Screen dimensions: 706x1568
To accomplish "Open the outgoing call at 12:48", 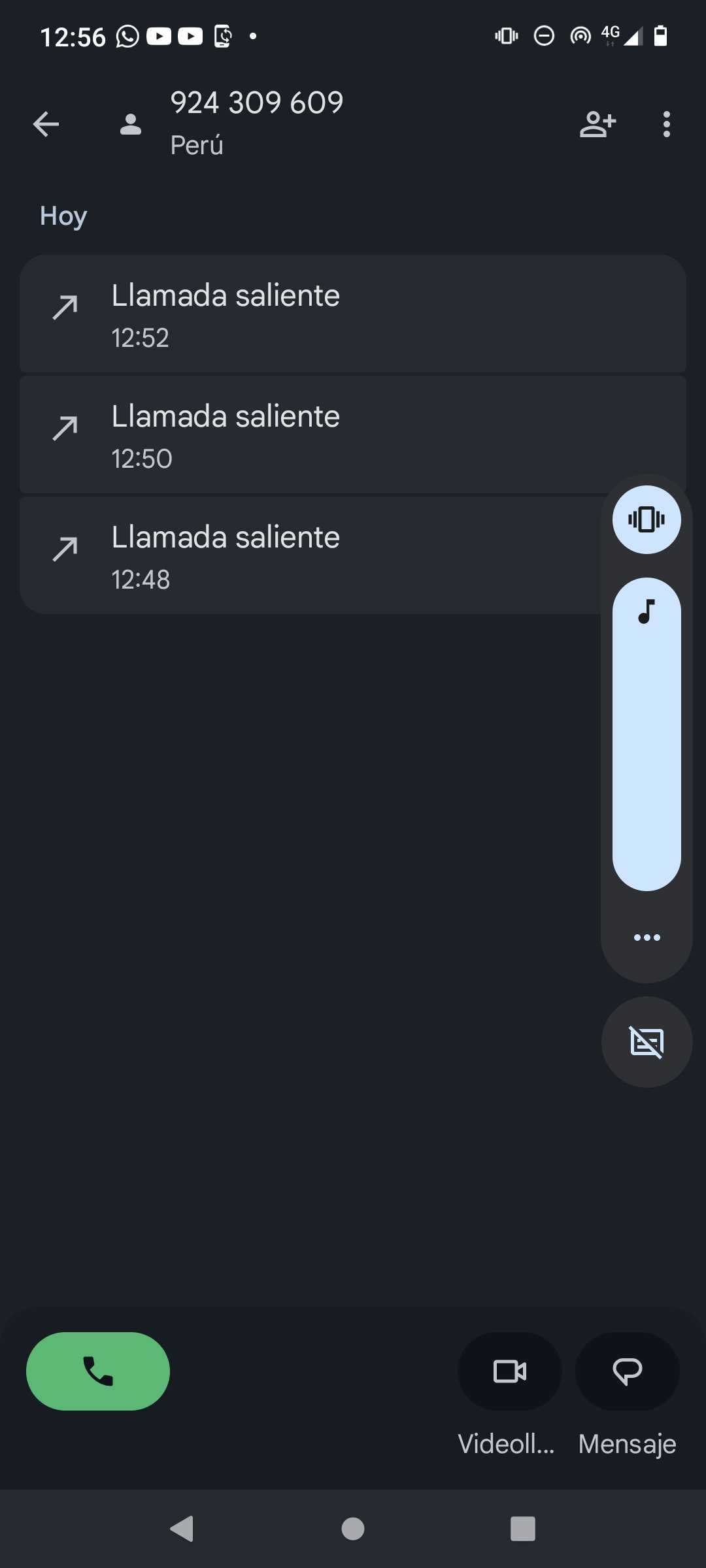I will click(x=307, y=556).
